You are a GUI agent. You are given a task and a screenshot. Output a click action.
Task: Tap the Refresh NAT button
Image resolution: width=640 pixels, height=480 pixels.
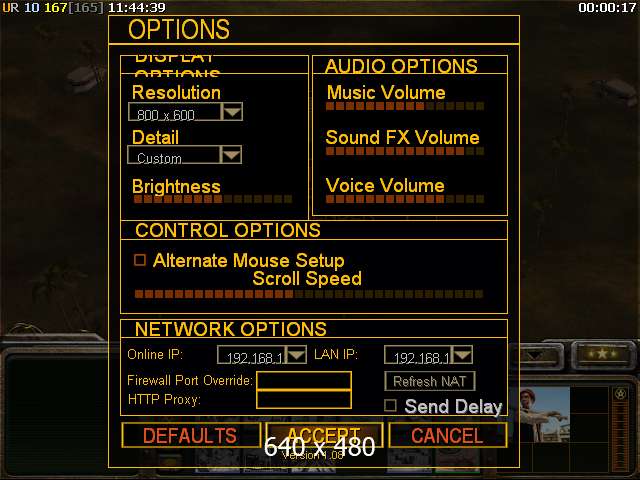[429, 381]
